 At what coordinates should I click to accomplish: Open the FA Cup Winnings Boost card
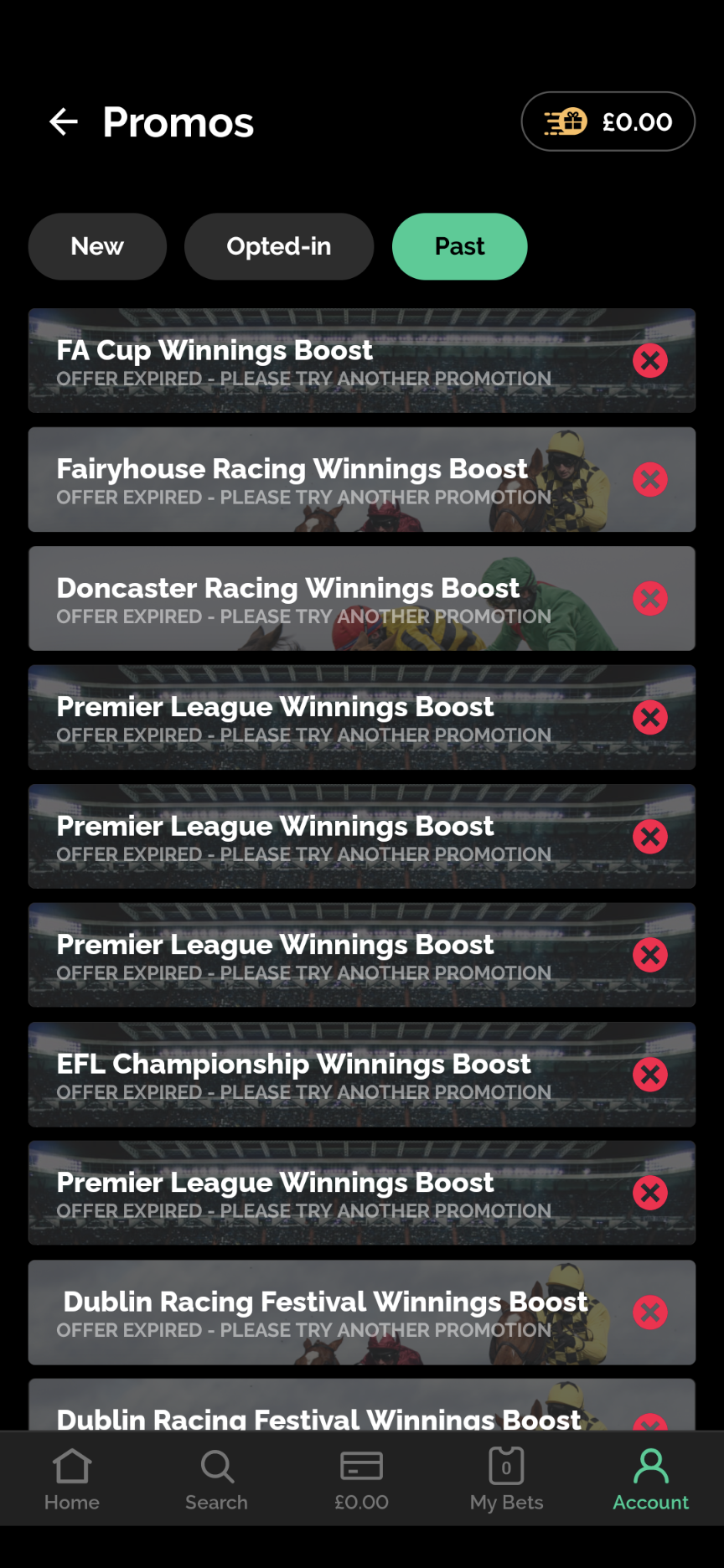(x=318, y=361)
